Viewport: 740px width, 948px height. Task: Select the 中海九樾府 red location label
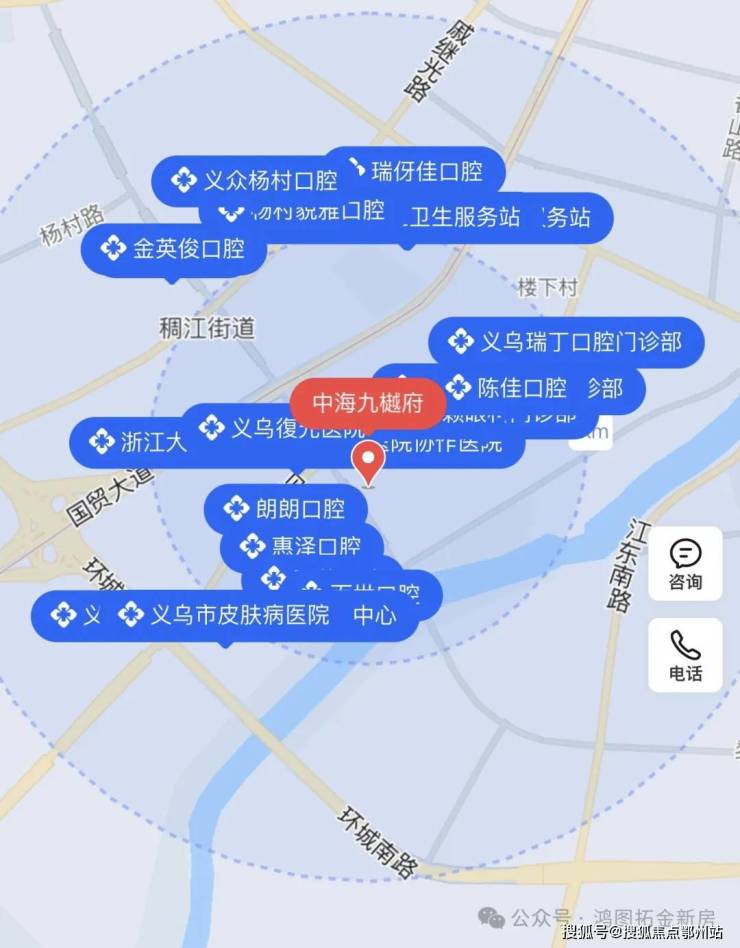pos(368,404)
